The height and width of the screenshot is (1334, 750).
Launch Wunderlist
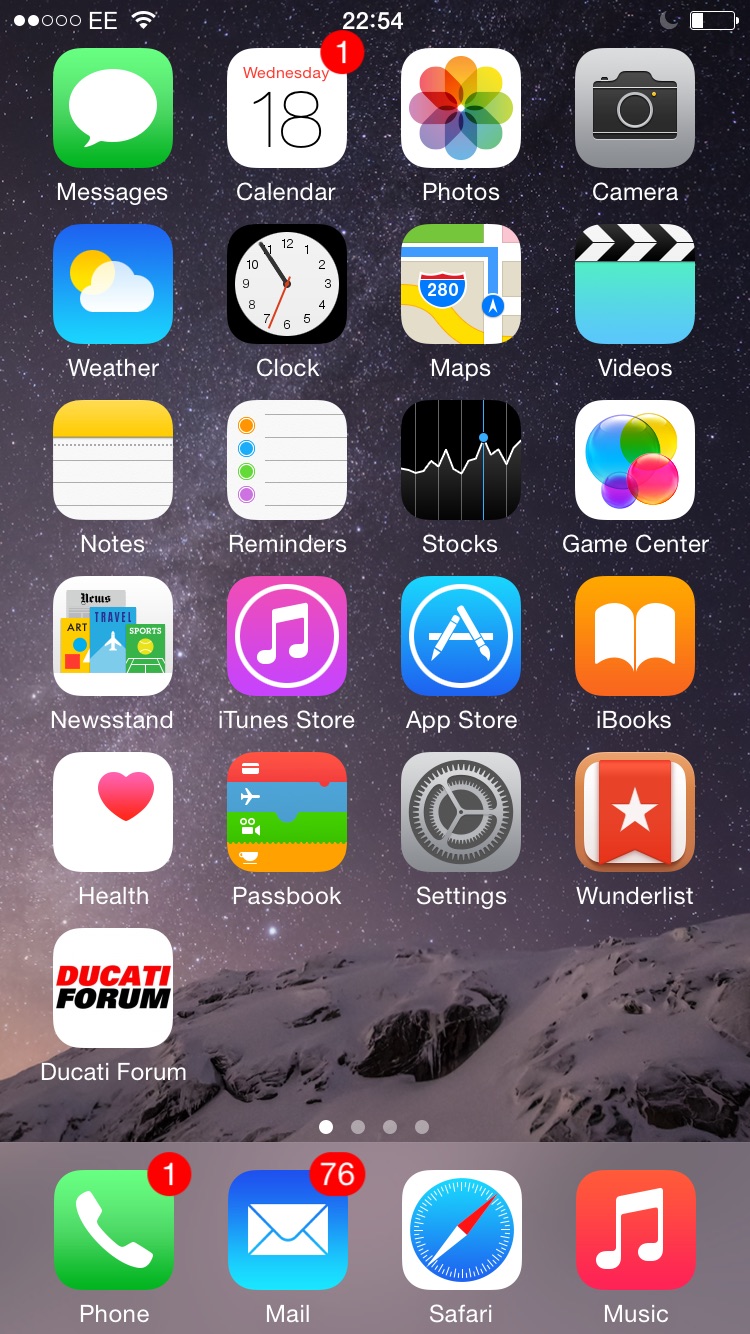coord(635,812)
